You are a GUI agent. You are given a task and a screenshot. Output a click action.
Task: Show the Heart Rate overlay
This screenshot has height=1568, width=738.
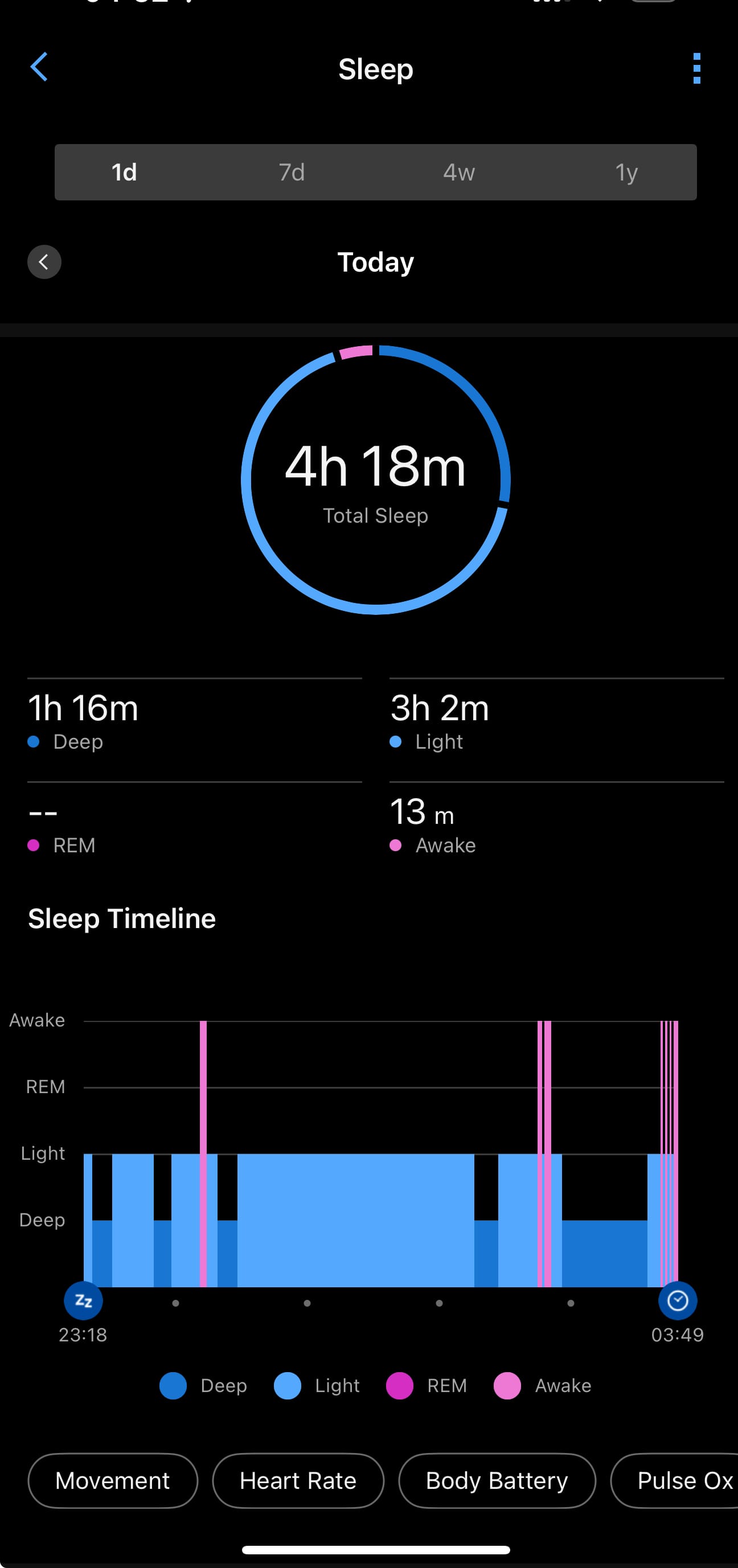click(x=298, y=1480)
